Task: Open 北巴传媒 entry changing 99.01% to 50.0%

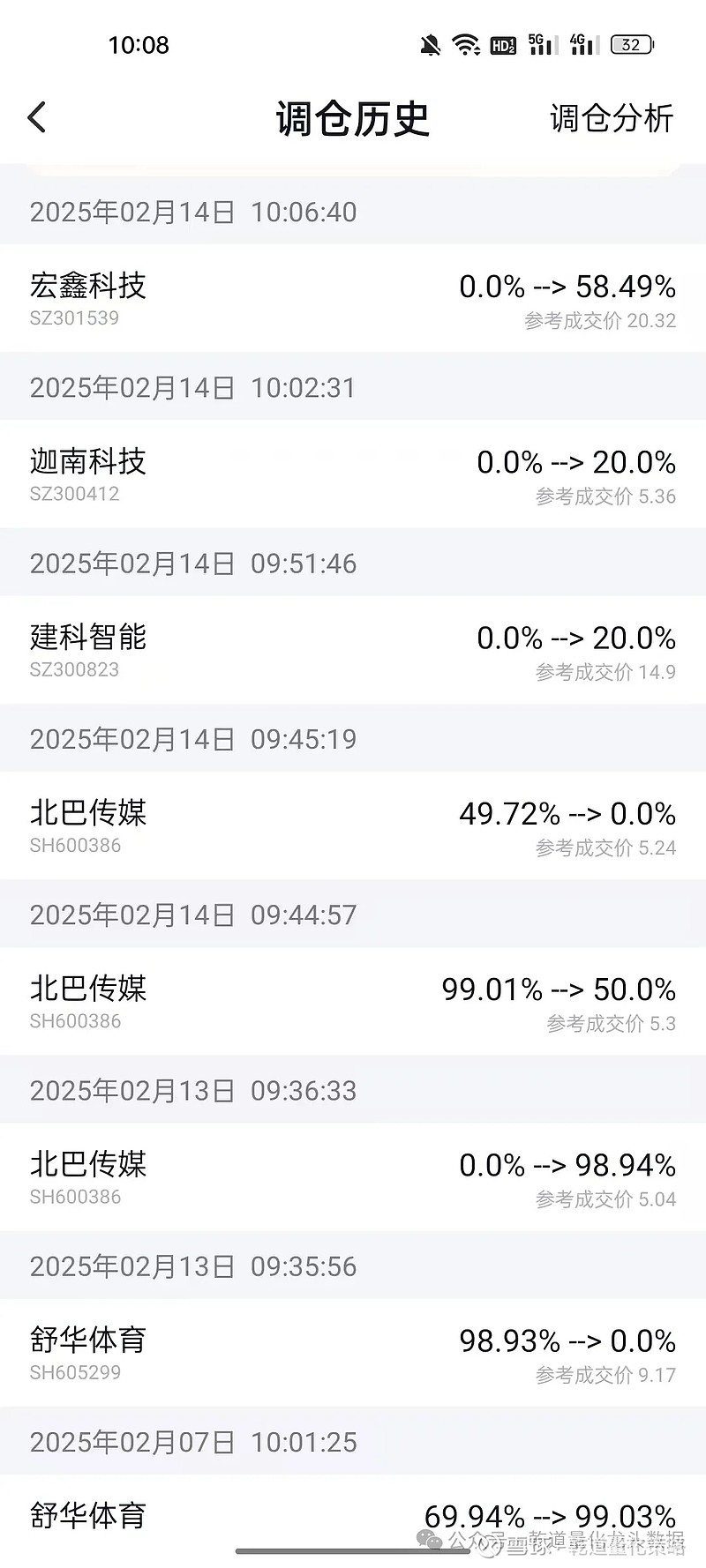Action: click(353, 1001)
